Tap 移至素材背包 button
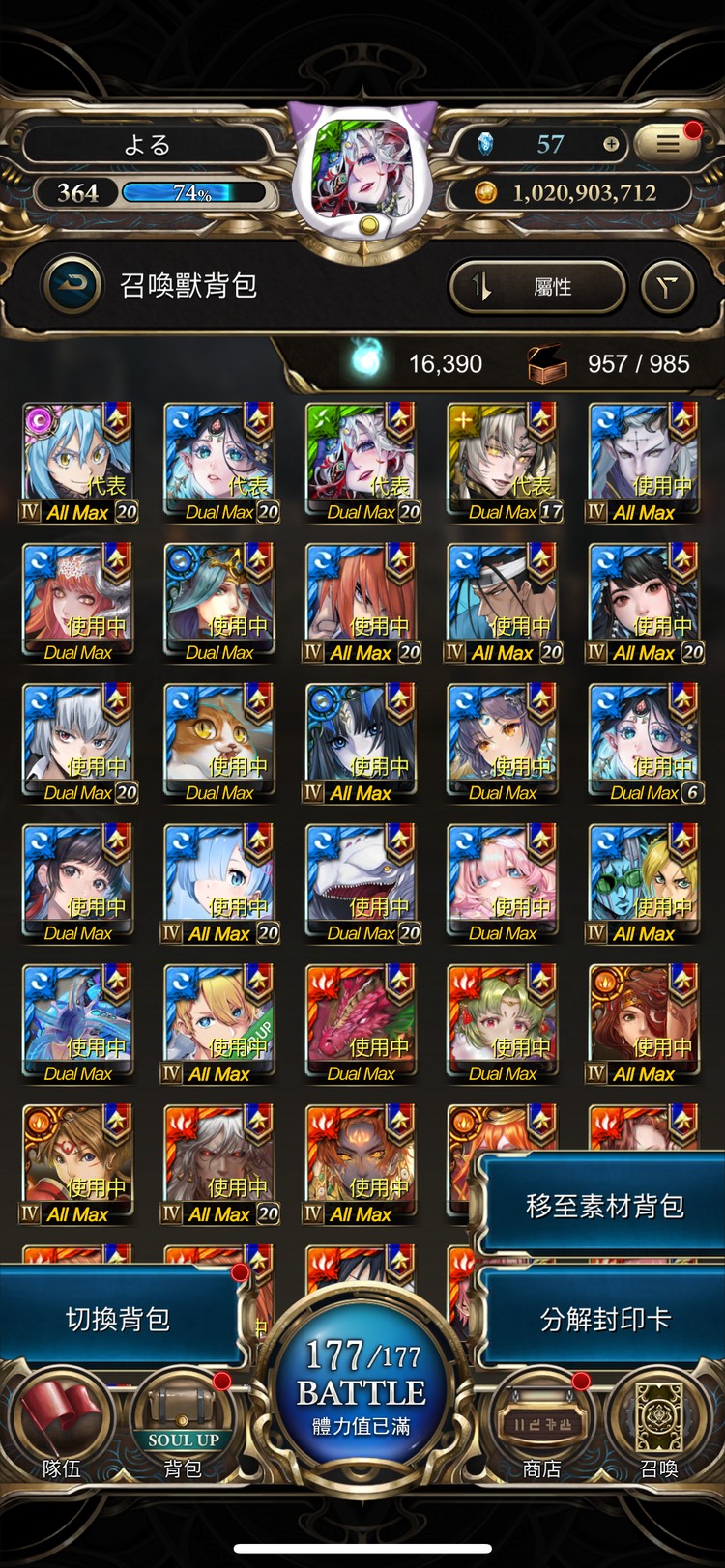Screen dimensions: 725x1568 603,1206
